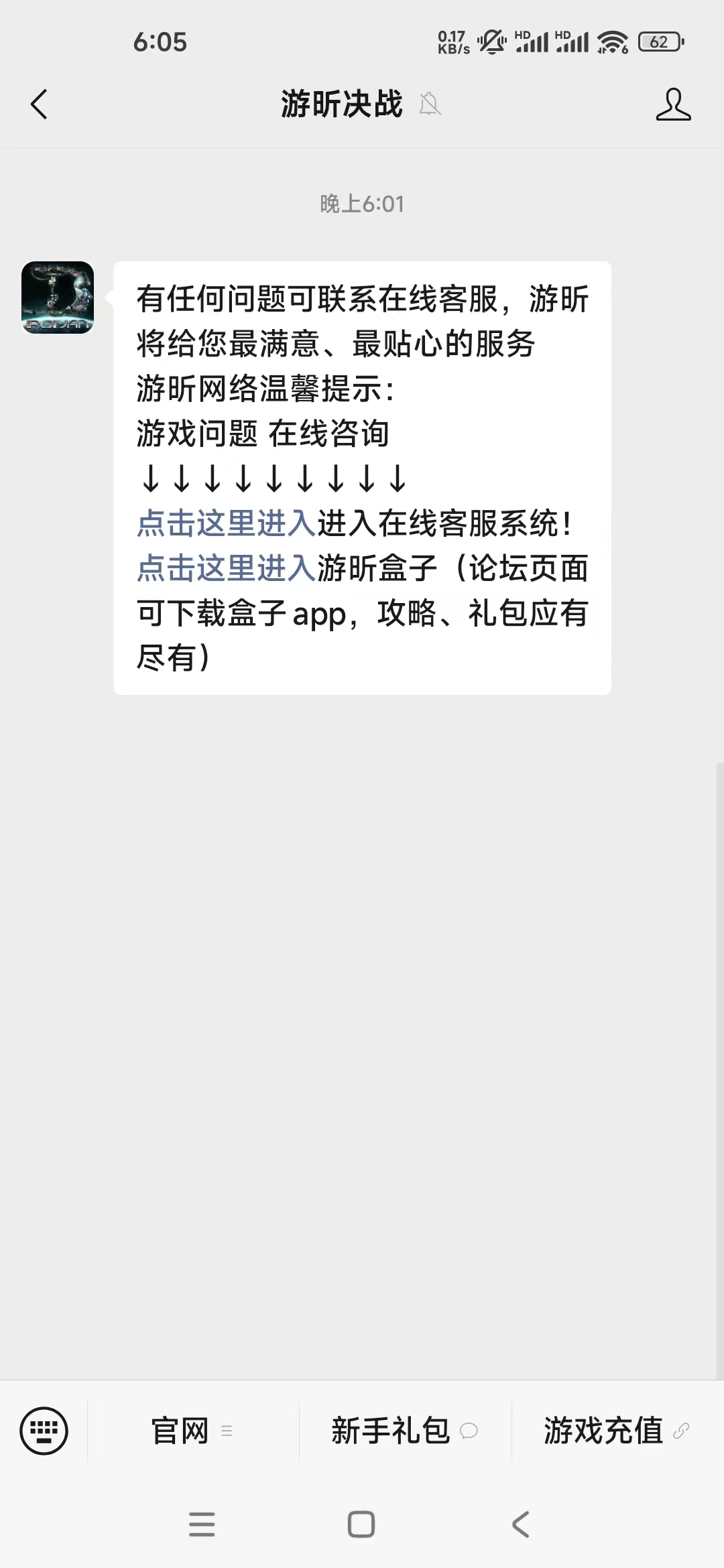This screenshot has height=1568, width=724.
Task: Go back from the 游昕决战 chat
Action: (x=40, y=105)
